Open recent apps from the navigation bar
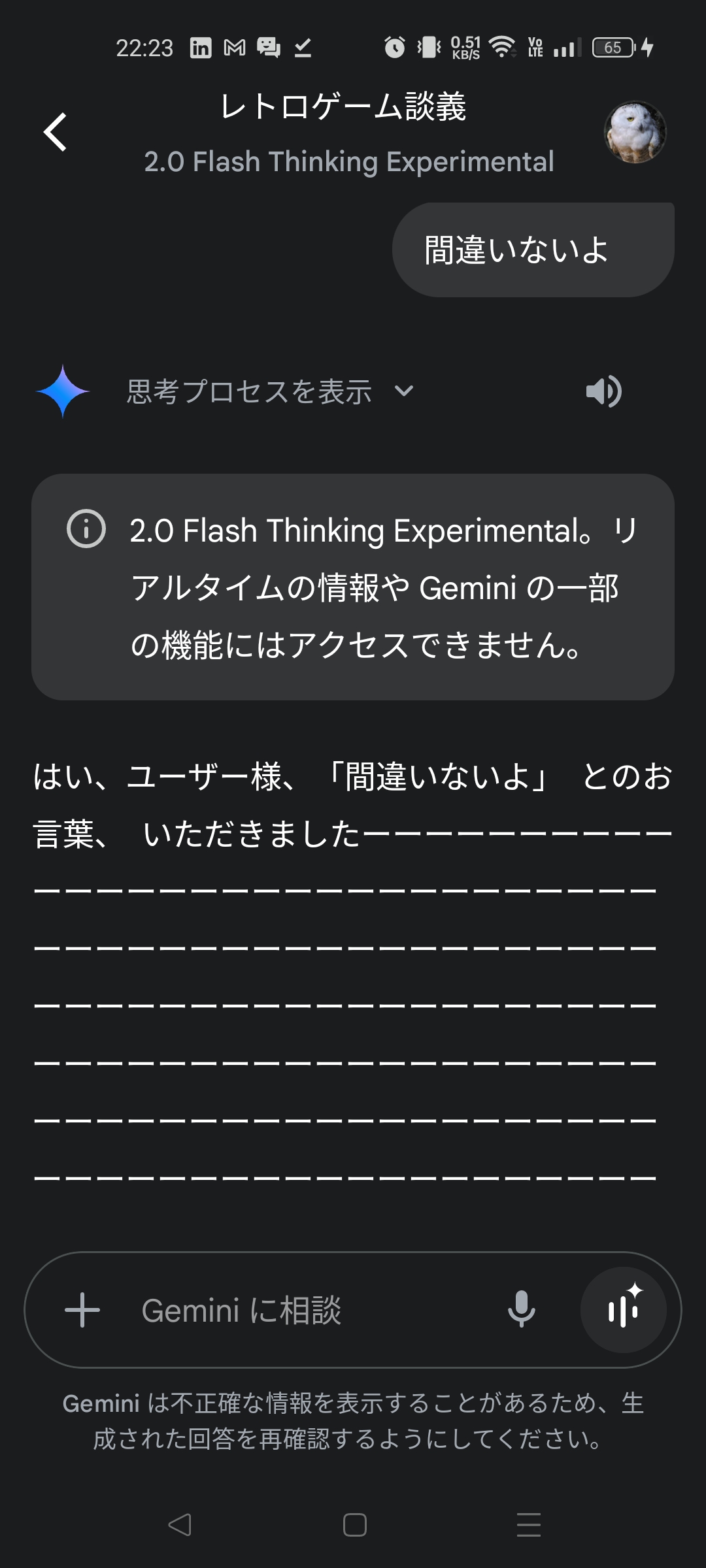The width and height of the screenshot is (706, 1568). tap(528, 1525)
